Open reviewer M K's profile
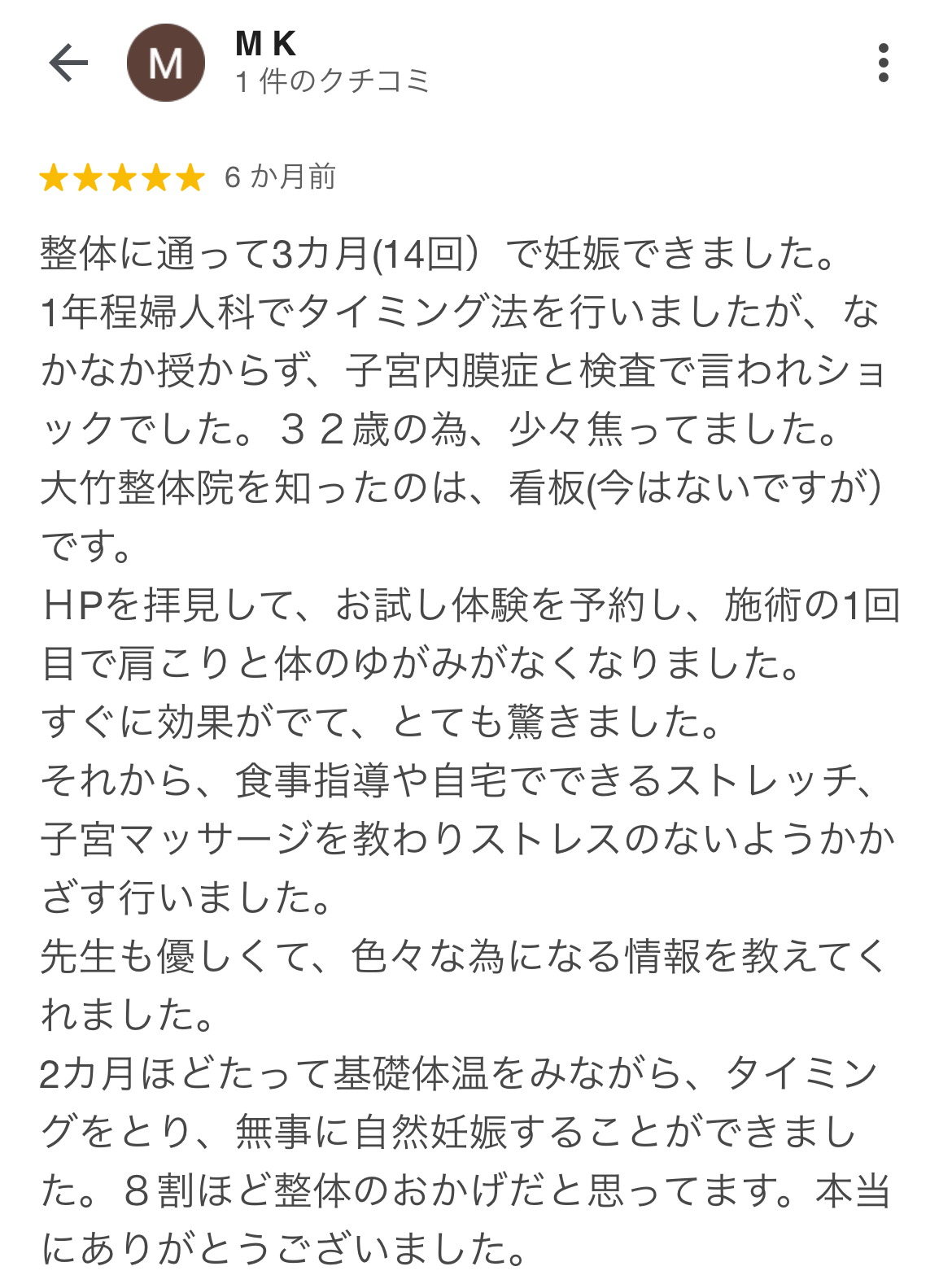Image resolution: width=952 pixels, height=1284 pixels. [166, 63]
